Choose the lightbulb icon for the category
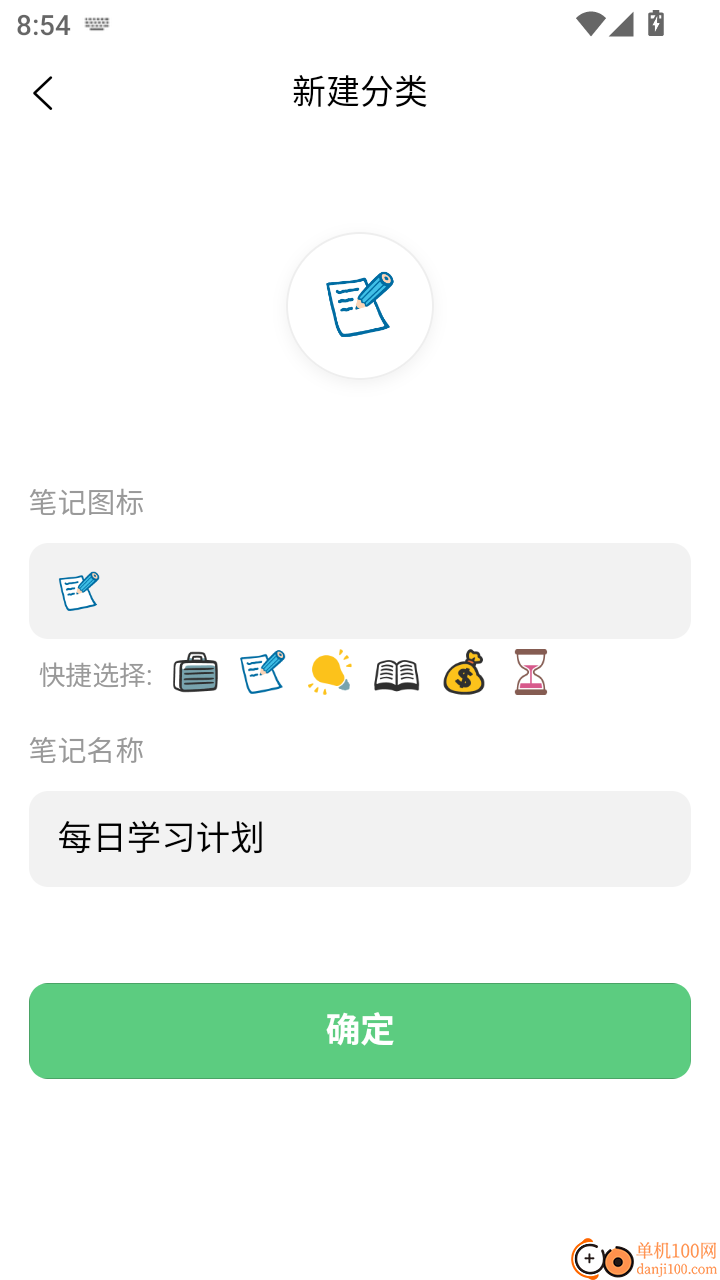 coord(329,672)
